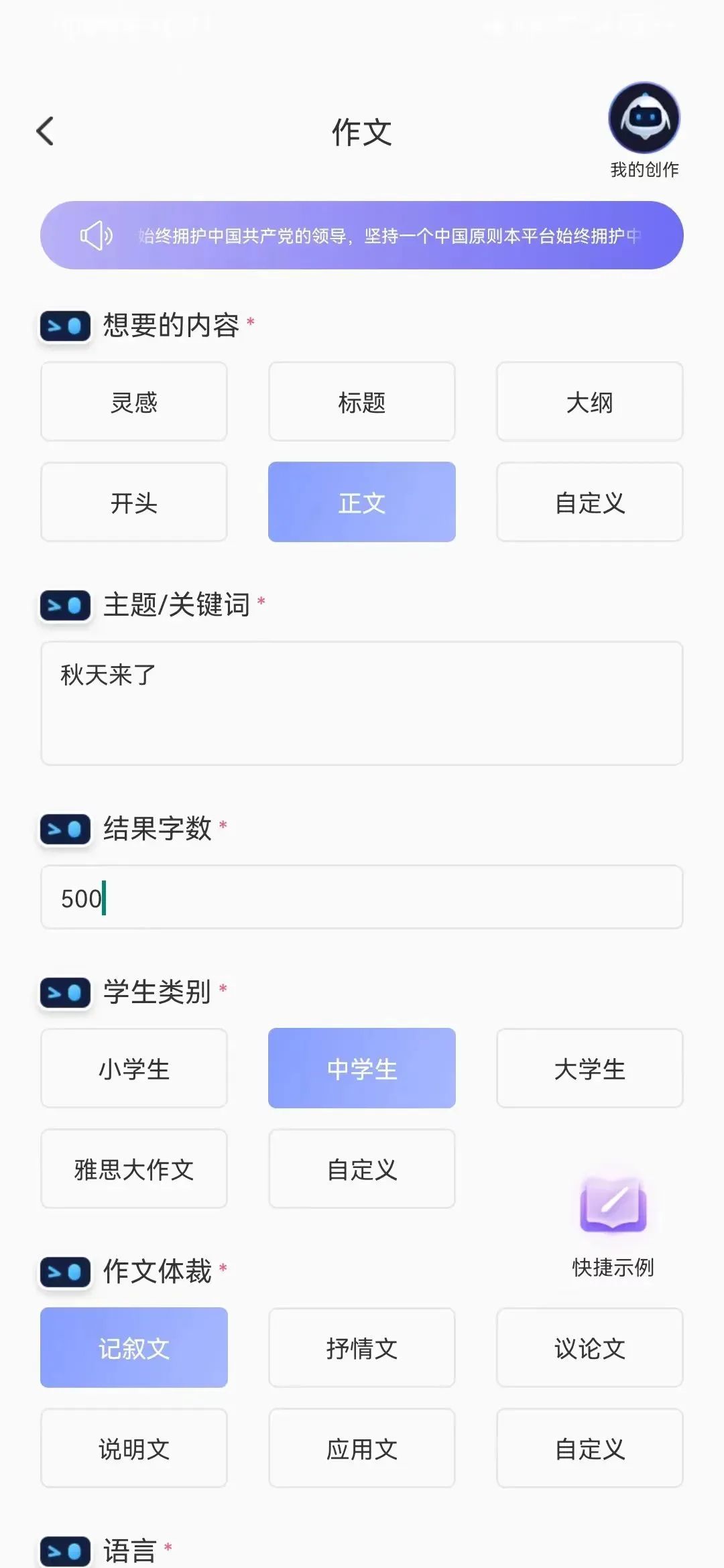Focus the 结果字数 input field
This screenshot has width=724, height=1568.
(x=362, y=897)
